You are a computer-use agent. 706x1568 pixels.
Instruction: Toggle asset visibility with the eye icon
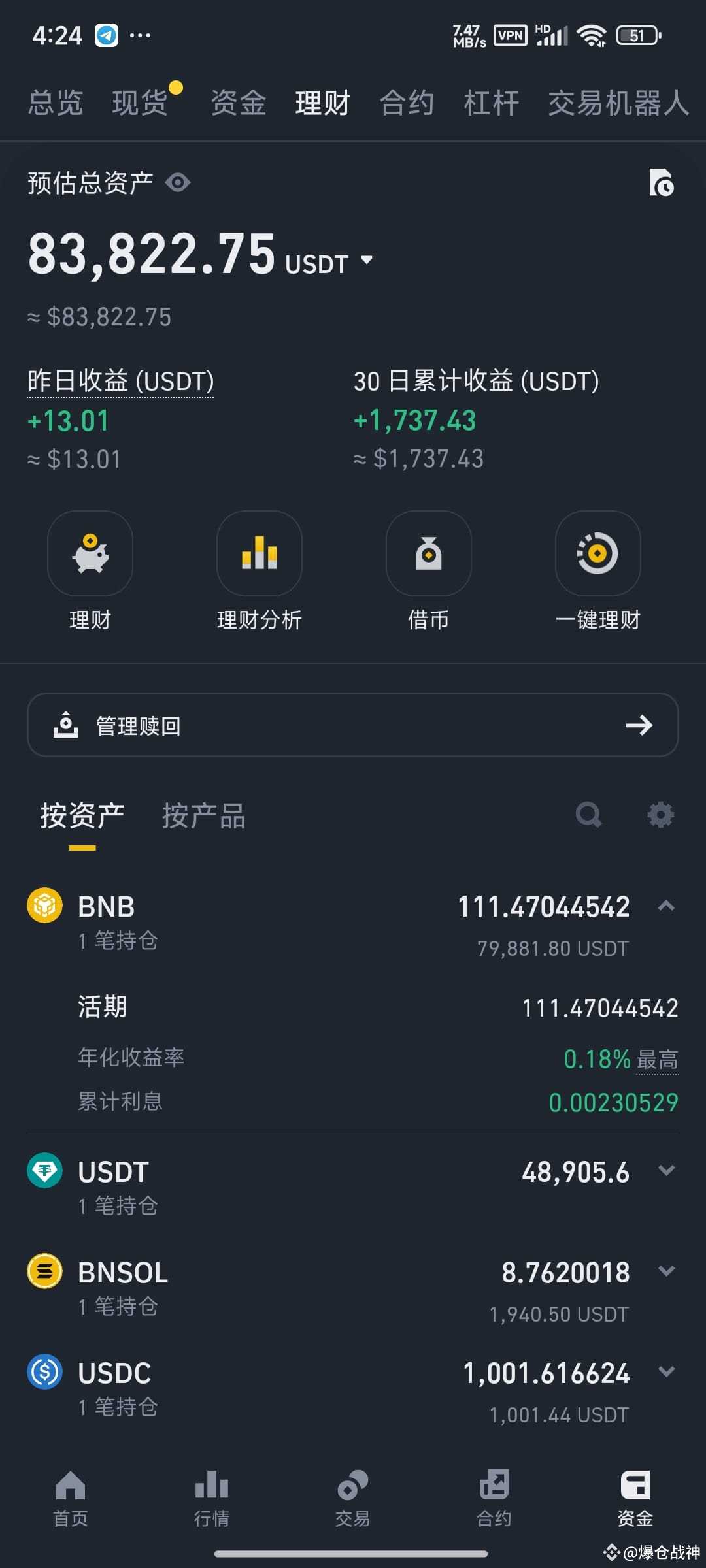point(178,183)
